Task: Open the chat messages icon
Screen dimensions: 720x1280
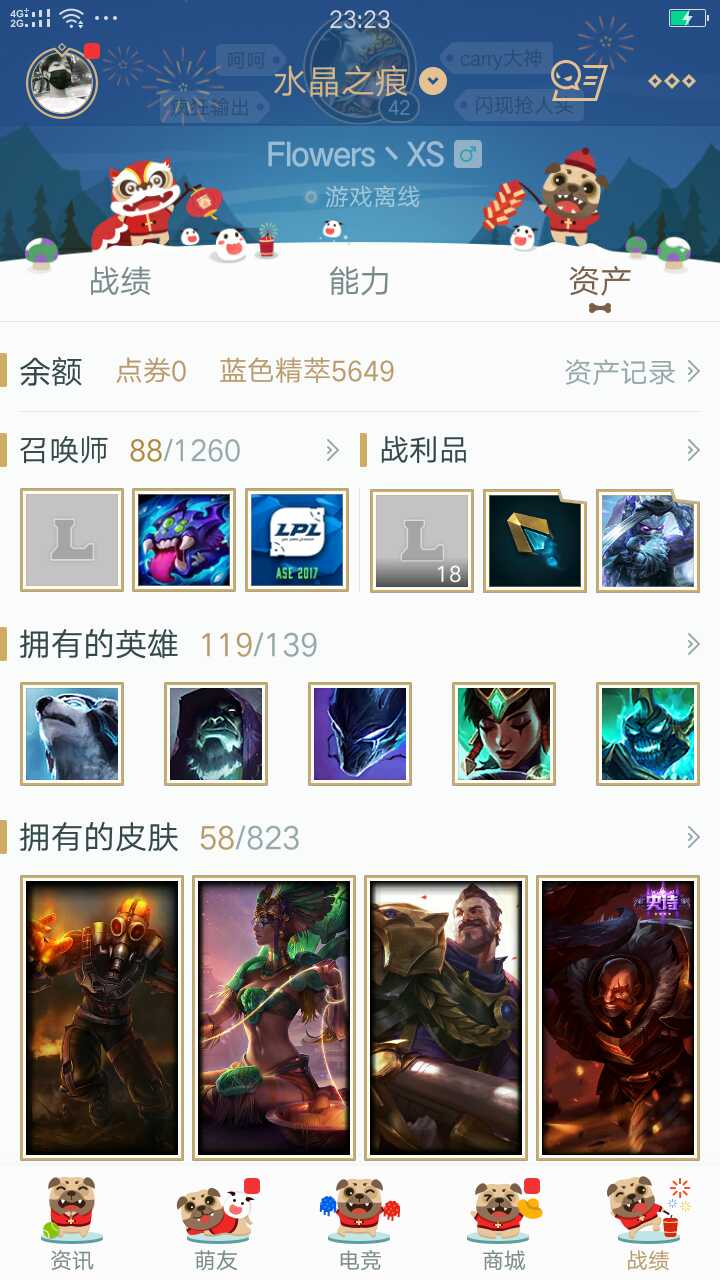Action: tap(579, 80)
